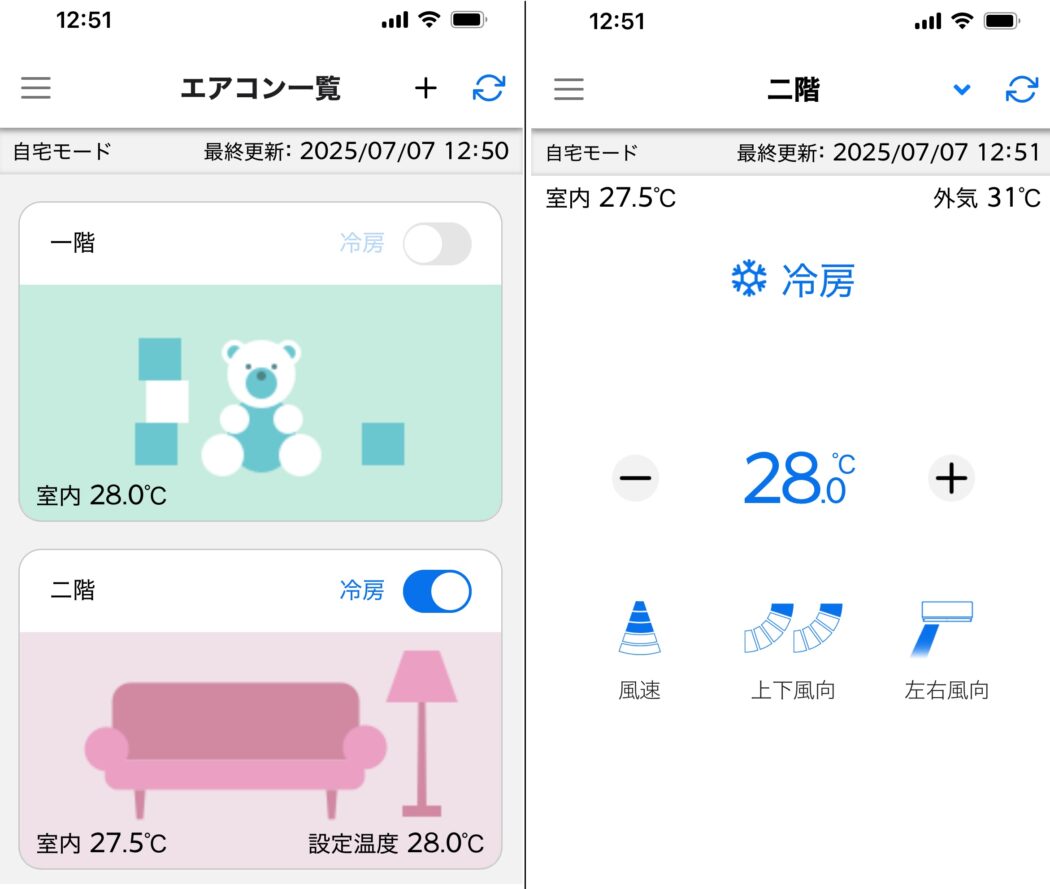Turn off the 二階 air conditioner switch
This screenshot has width=1050, height=889.
point(437,592)
